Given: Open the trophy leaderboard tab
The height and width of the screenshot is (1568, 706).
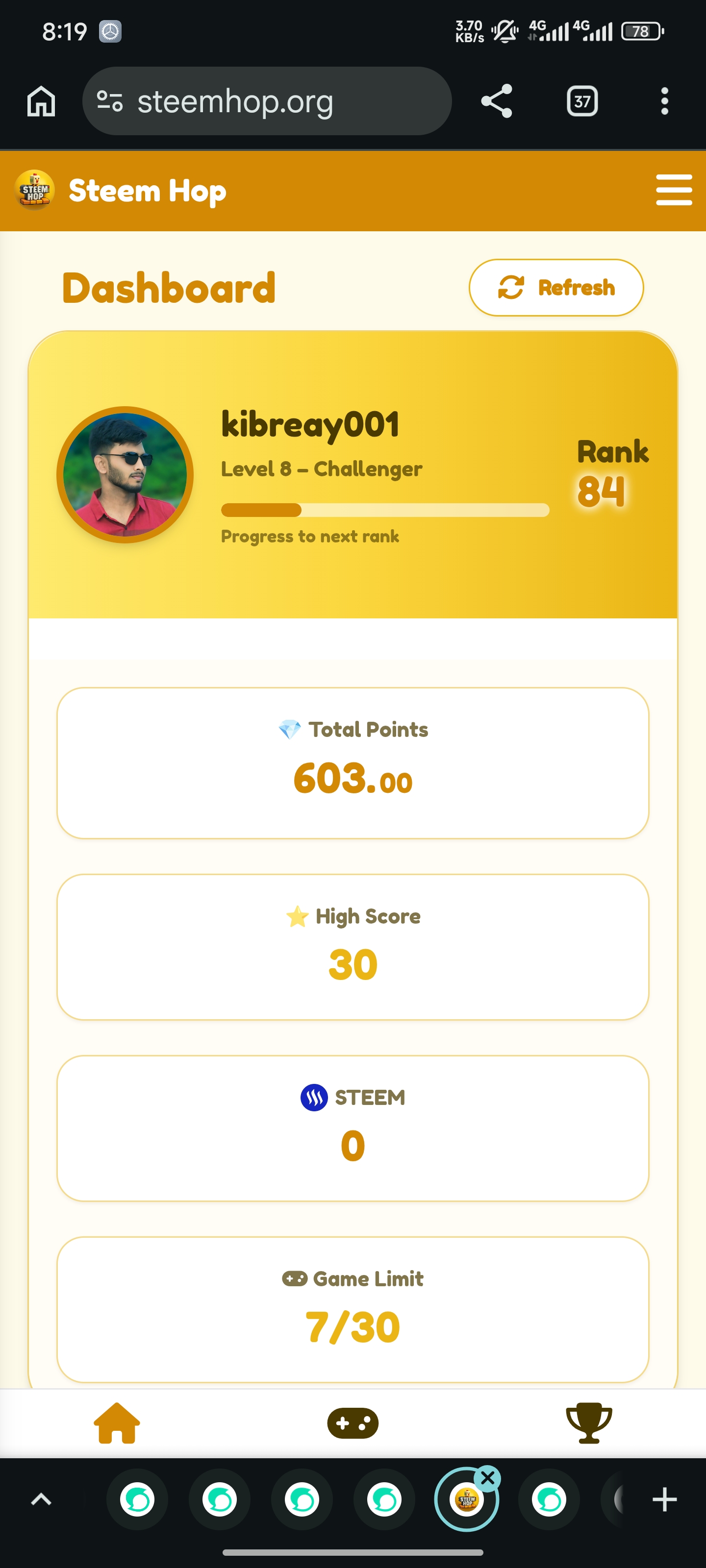Looking at the screenshot, I should pos(589,1423).
